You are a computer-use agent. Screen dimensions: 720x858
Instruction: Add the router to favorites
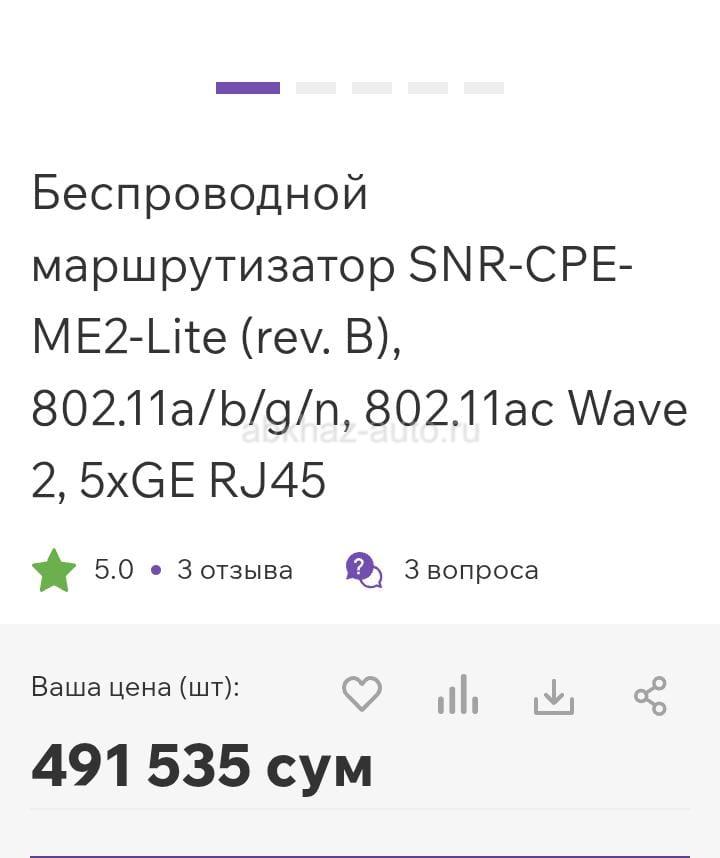(x=362, y=694)
